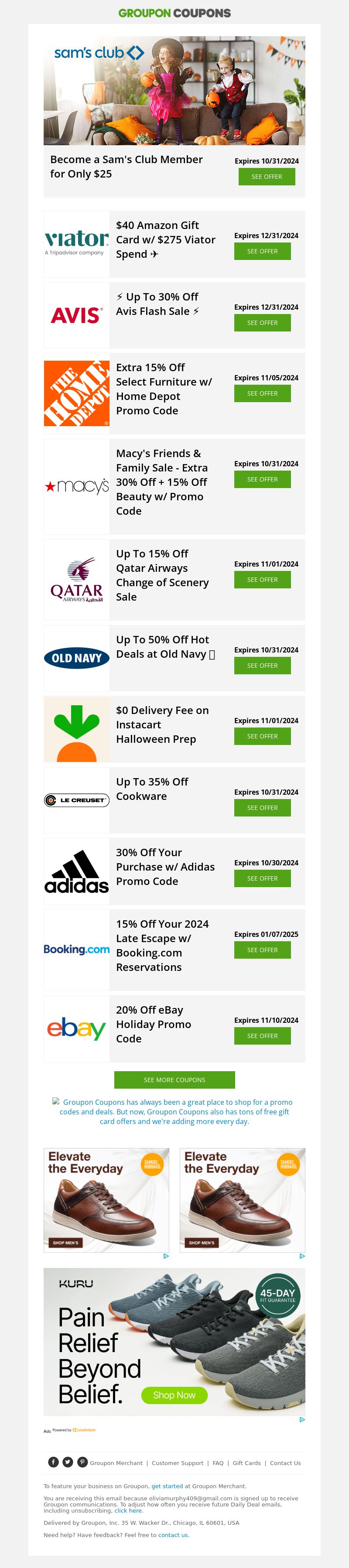This screenshot has height=1568, width=349.
Task: See the eBay Holiday promo offer
Action: [262, 1035]
